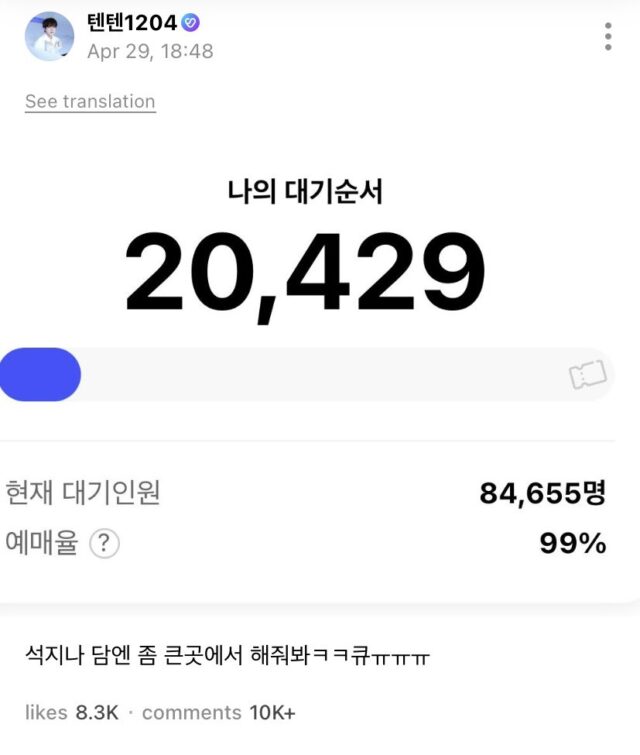Tap See translation link
The width and height of the screenshot is (640, 755).
[90, 101]
